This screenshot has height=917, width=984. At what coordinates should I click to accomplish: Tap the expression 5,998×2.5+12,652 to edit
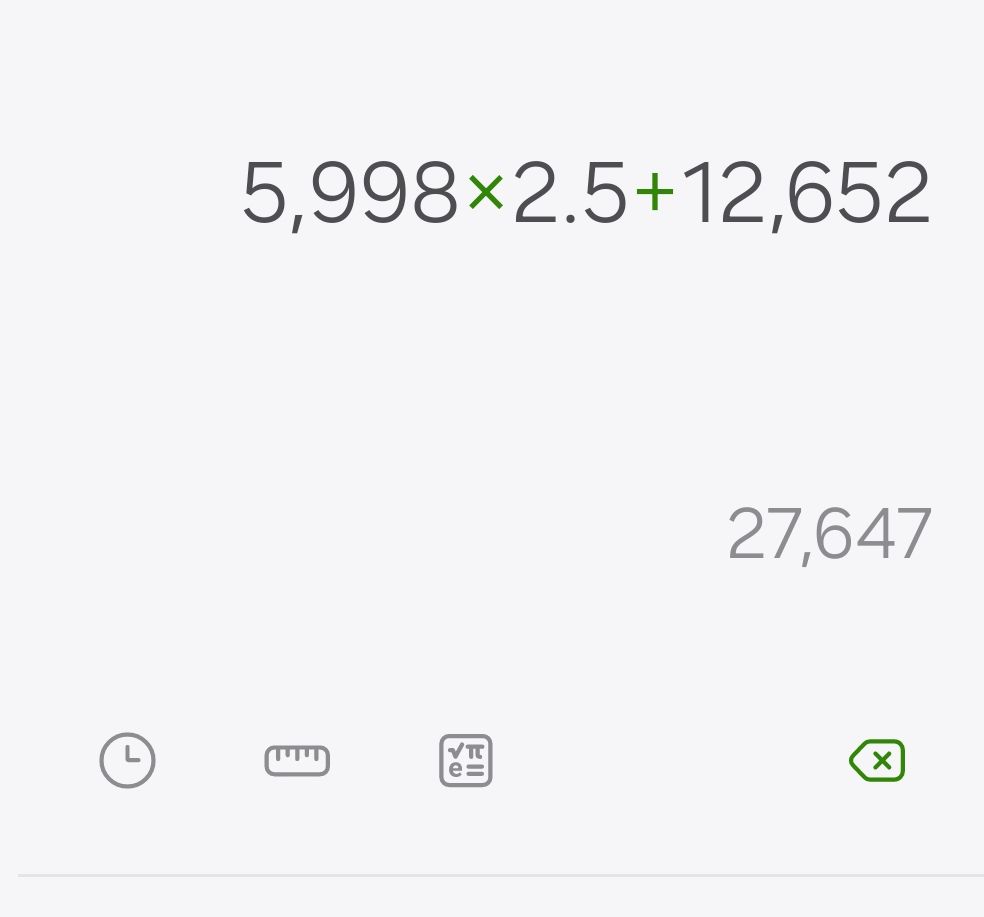tap(586, 193)
